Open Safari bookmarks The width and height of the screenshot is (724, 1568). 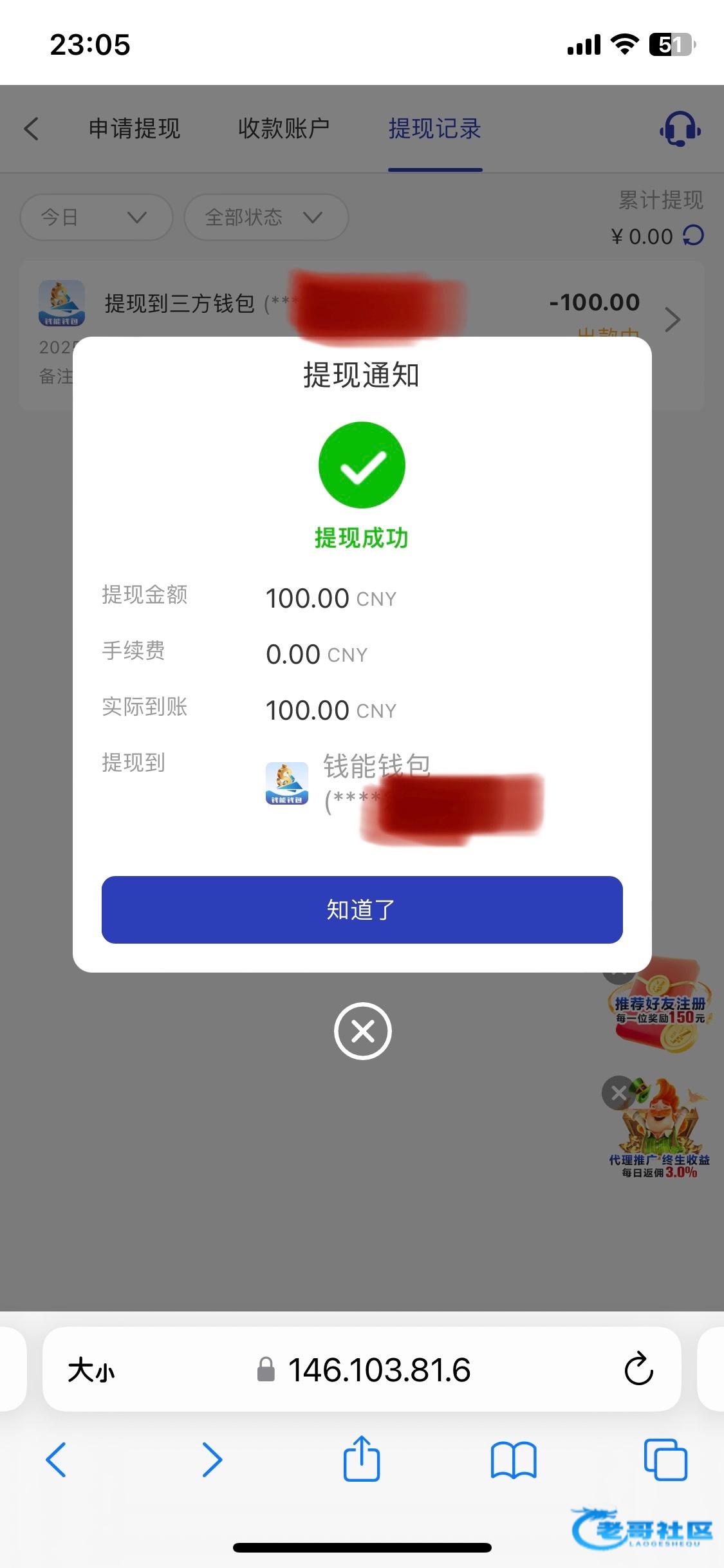coord(513,1459)
